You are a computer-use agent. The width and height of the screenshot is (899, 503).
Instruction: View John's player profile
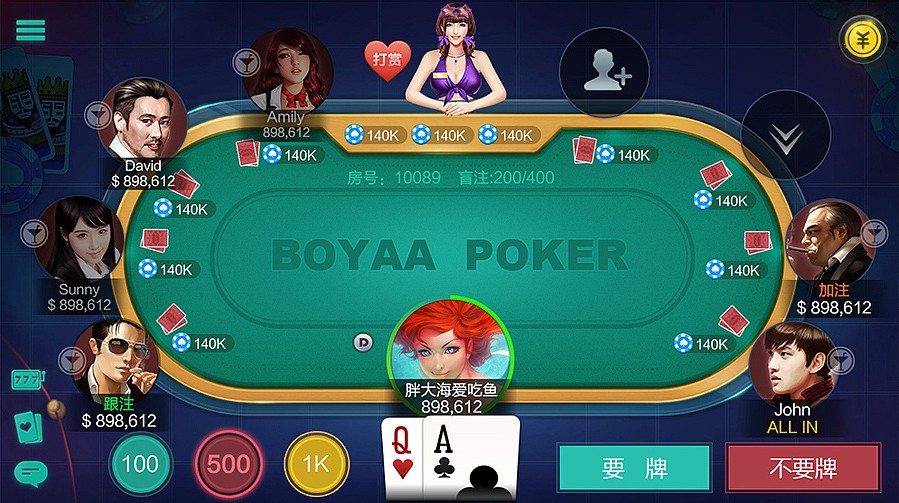click(x=791, y=363)
